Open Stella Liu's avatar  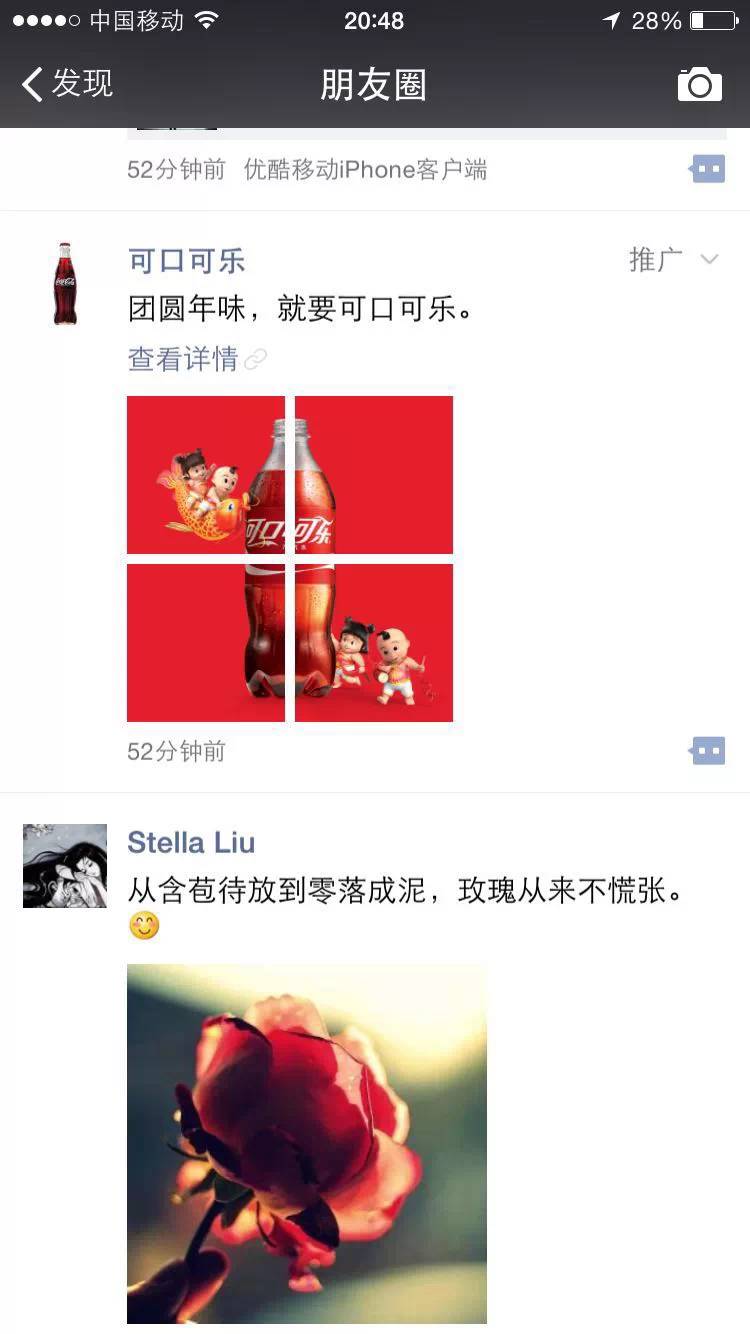65,866
